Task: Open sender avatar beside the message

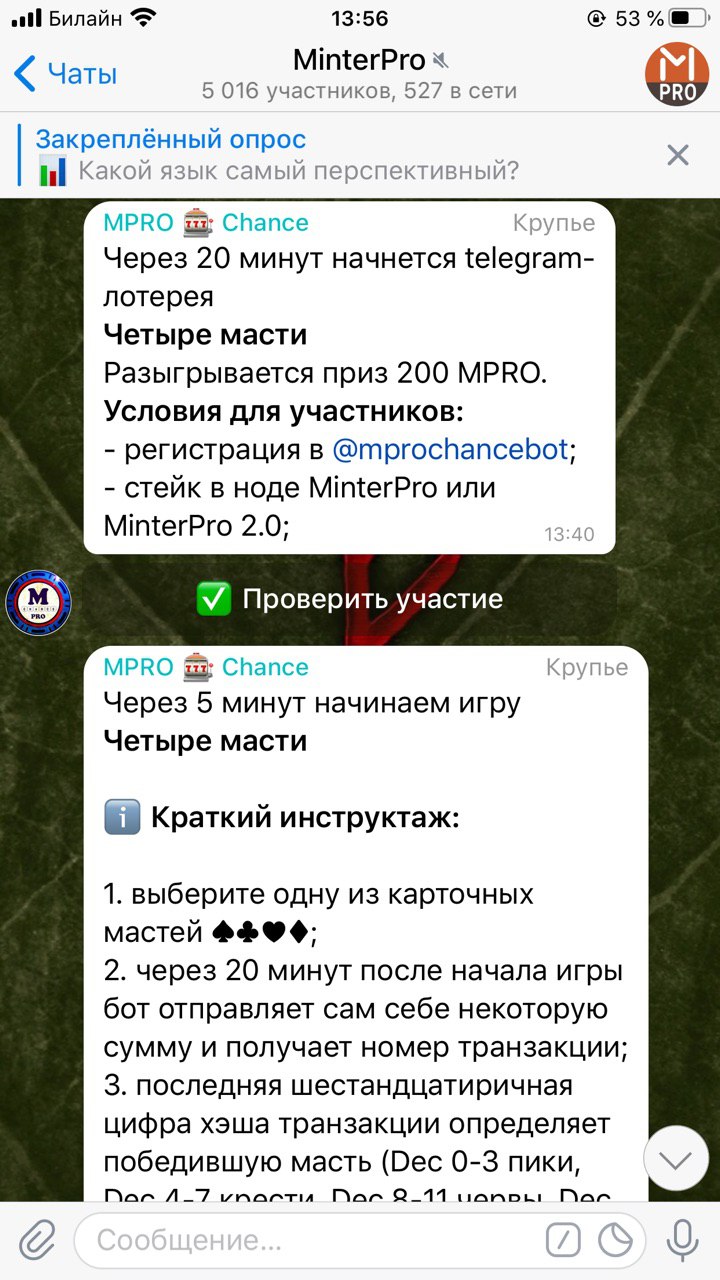Action: pos(38,602)
